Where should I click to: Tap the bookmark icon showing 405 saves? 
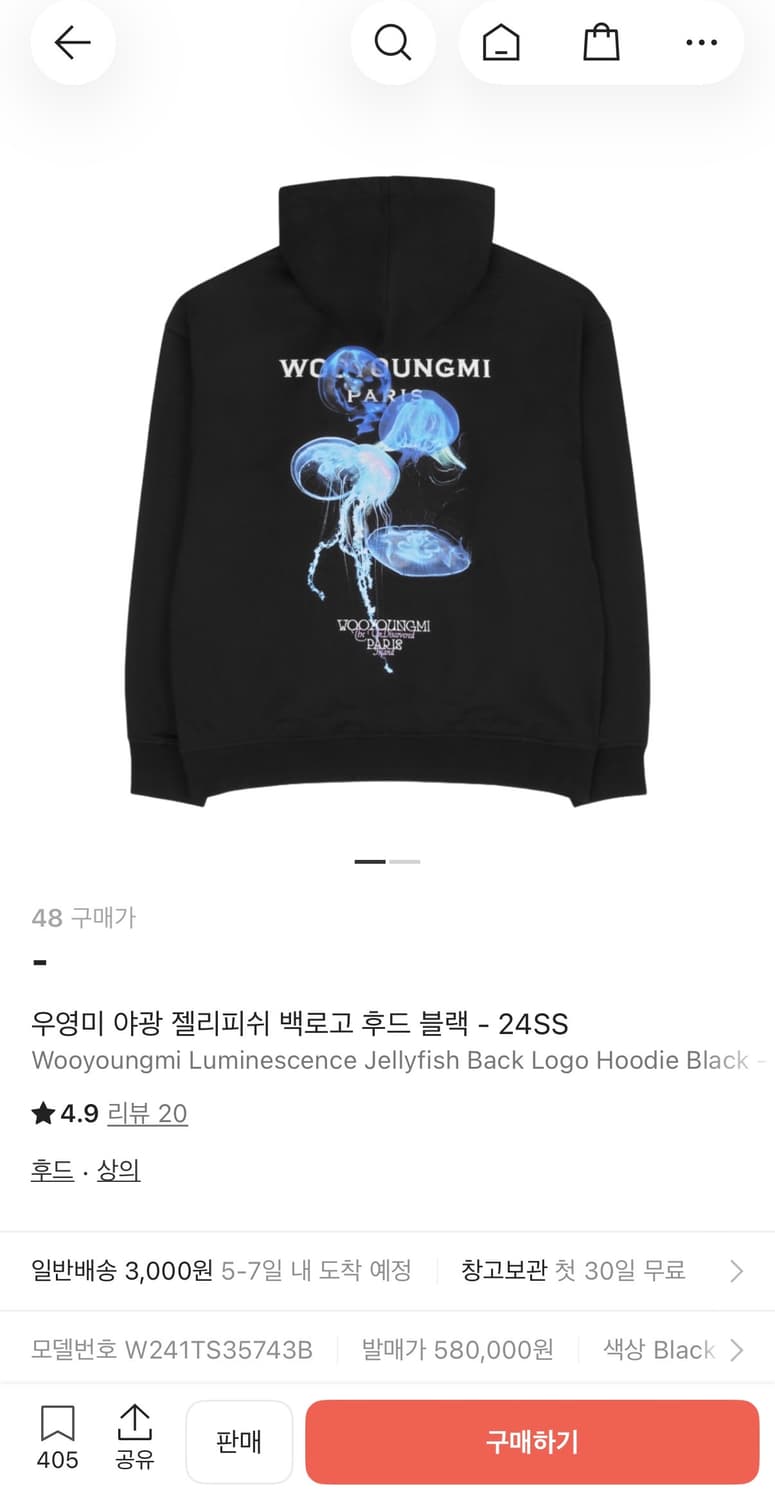(57, 1440)
